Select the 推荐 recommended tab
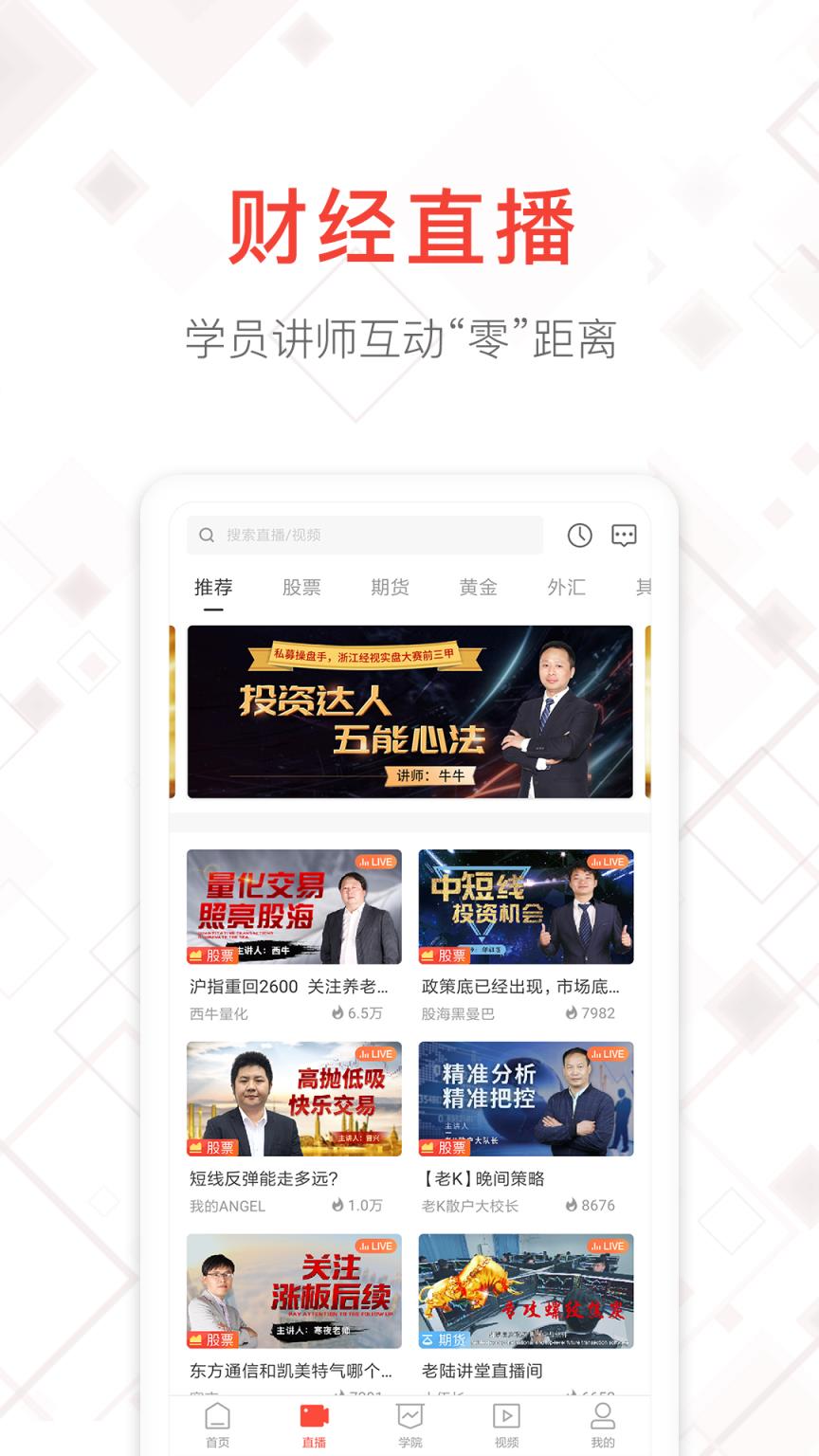Image resolution: width=819 pixels, height=1456 pixels. click(x=213, y=588)
